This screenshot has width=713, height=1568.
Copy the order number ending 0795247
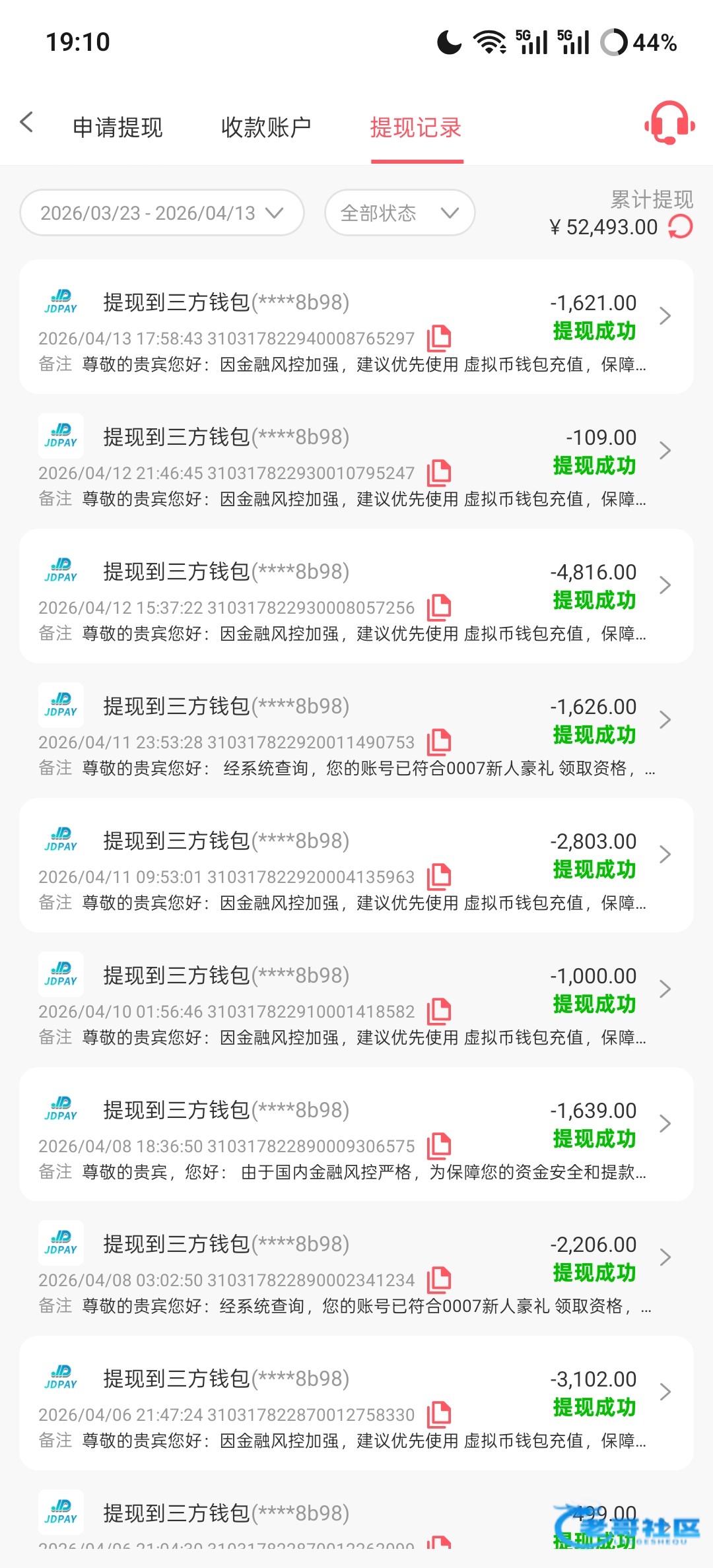pos(439,473)
